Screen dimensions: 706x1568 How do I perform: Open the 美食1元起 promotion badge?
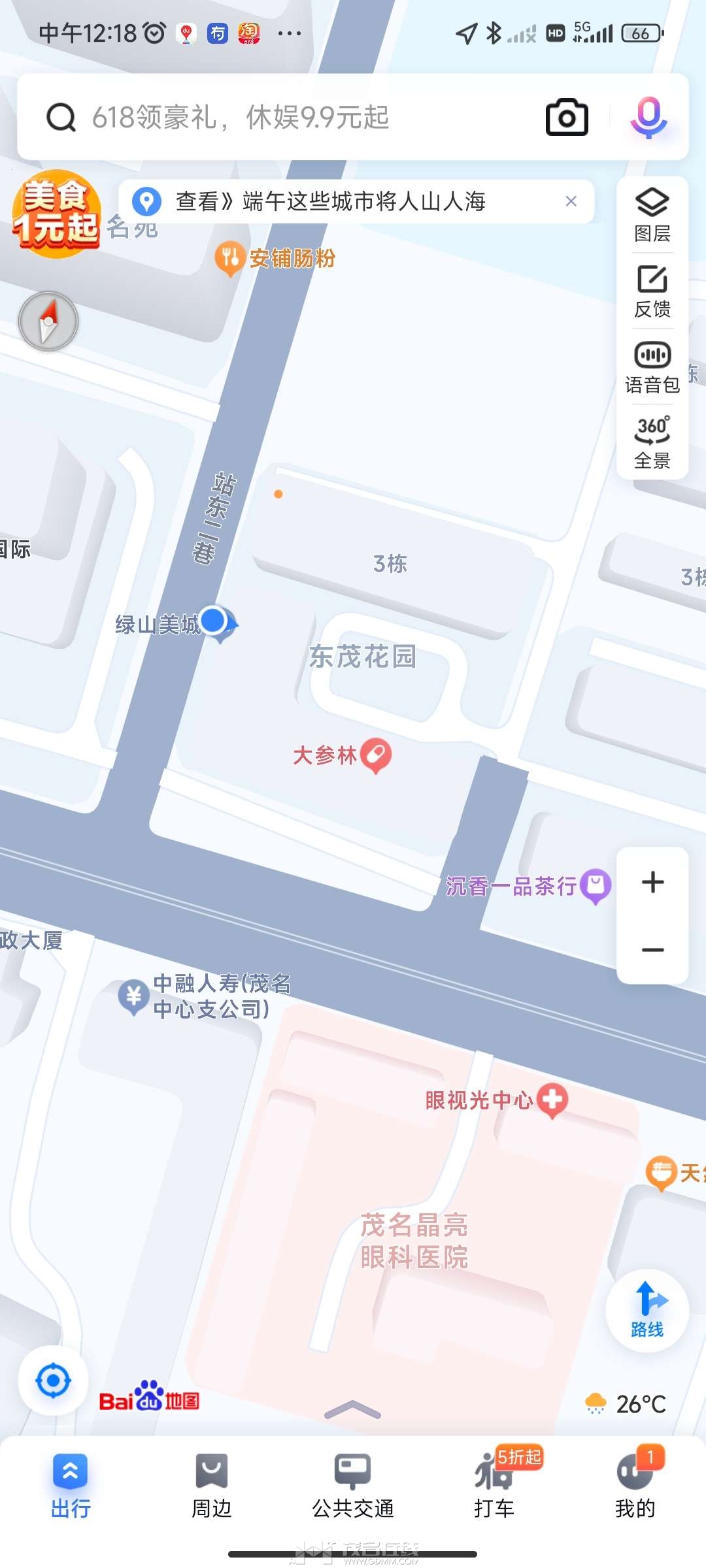56,213
